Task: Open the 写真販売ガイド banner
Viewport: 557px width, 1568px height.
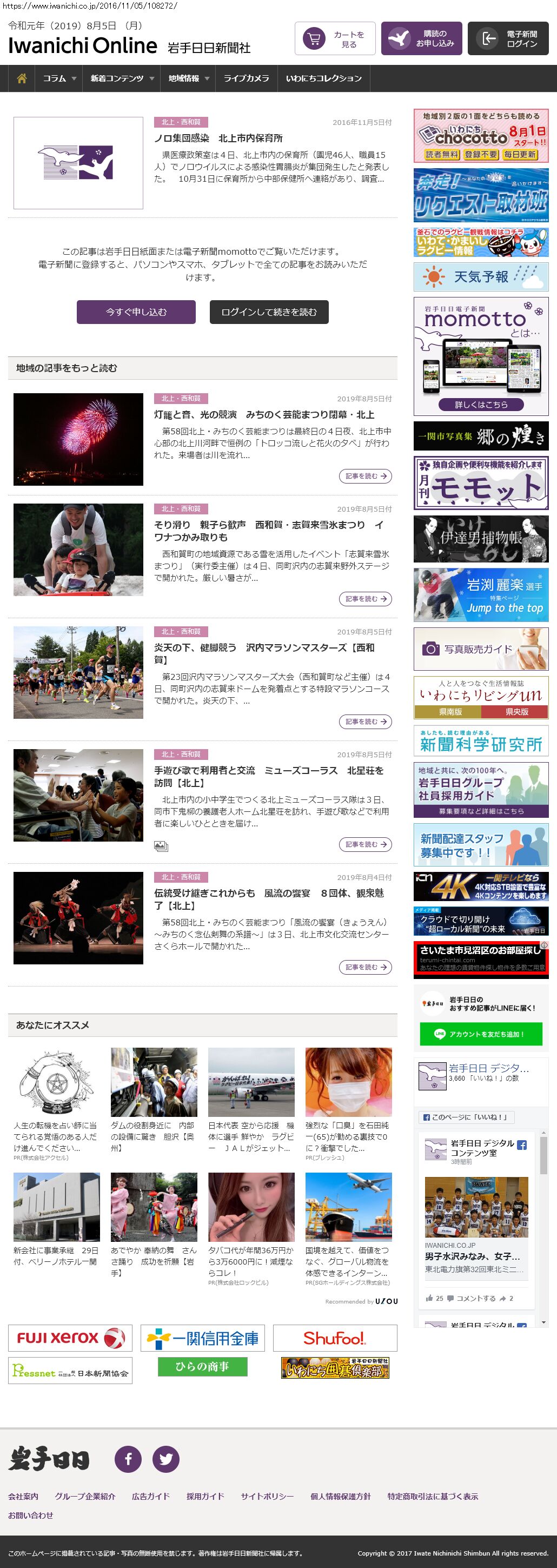Action: point(480,649)
